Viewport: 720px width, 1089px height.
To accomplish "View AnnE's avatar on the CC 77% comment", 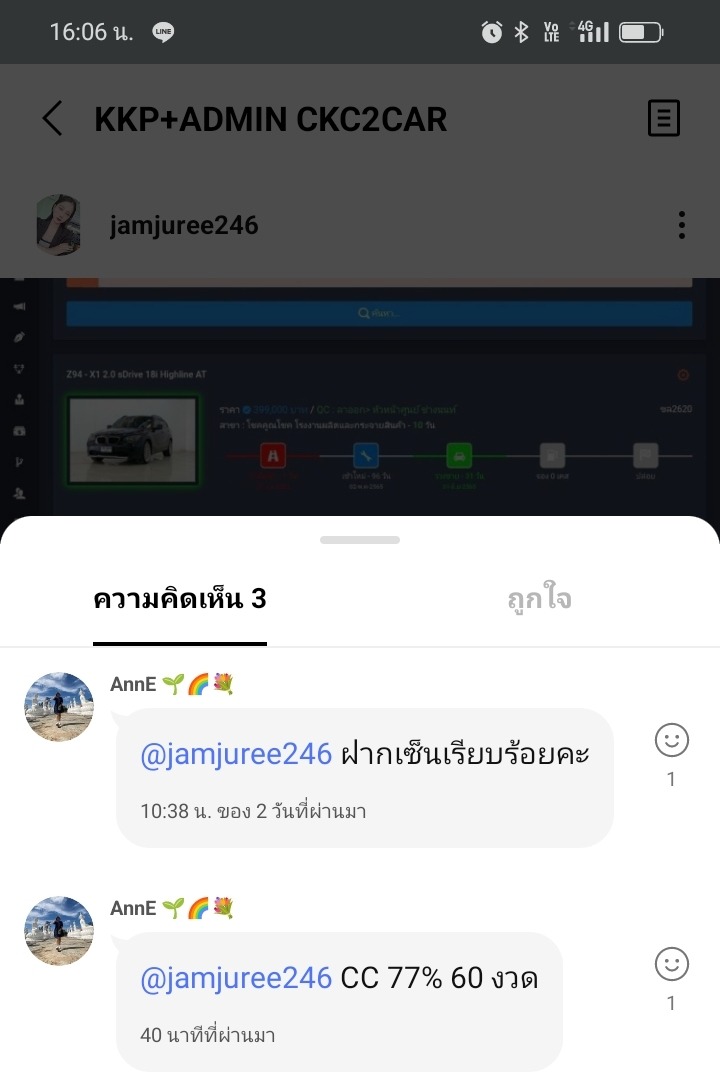I will (x=59, y=931).
